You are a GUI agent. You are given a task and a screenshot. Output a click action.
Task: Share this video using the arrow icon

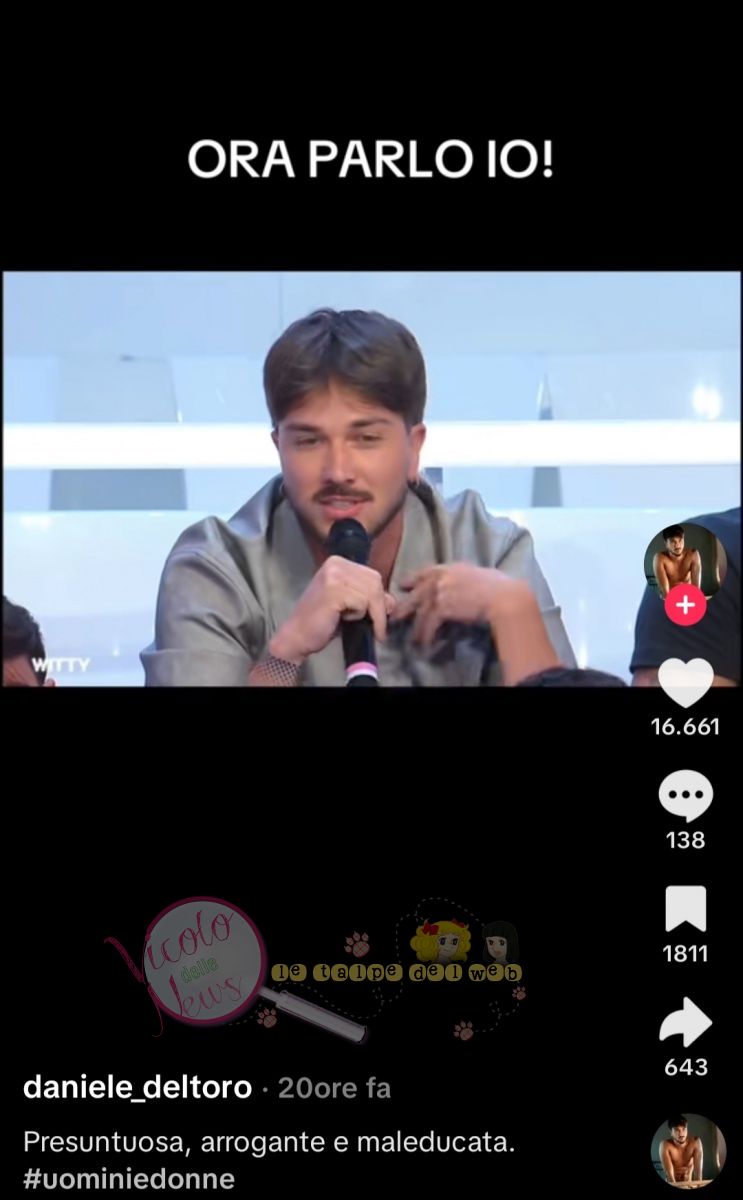(685, 1024)
